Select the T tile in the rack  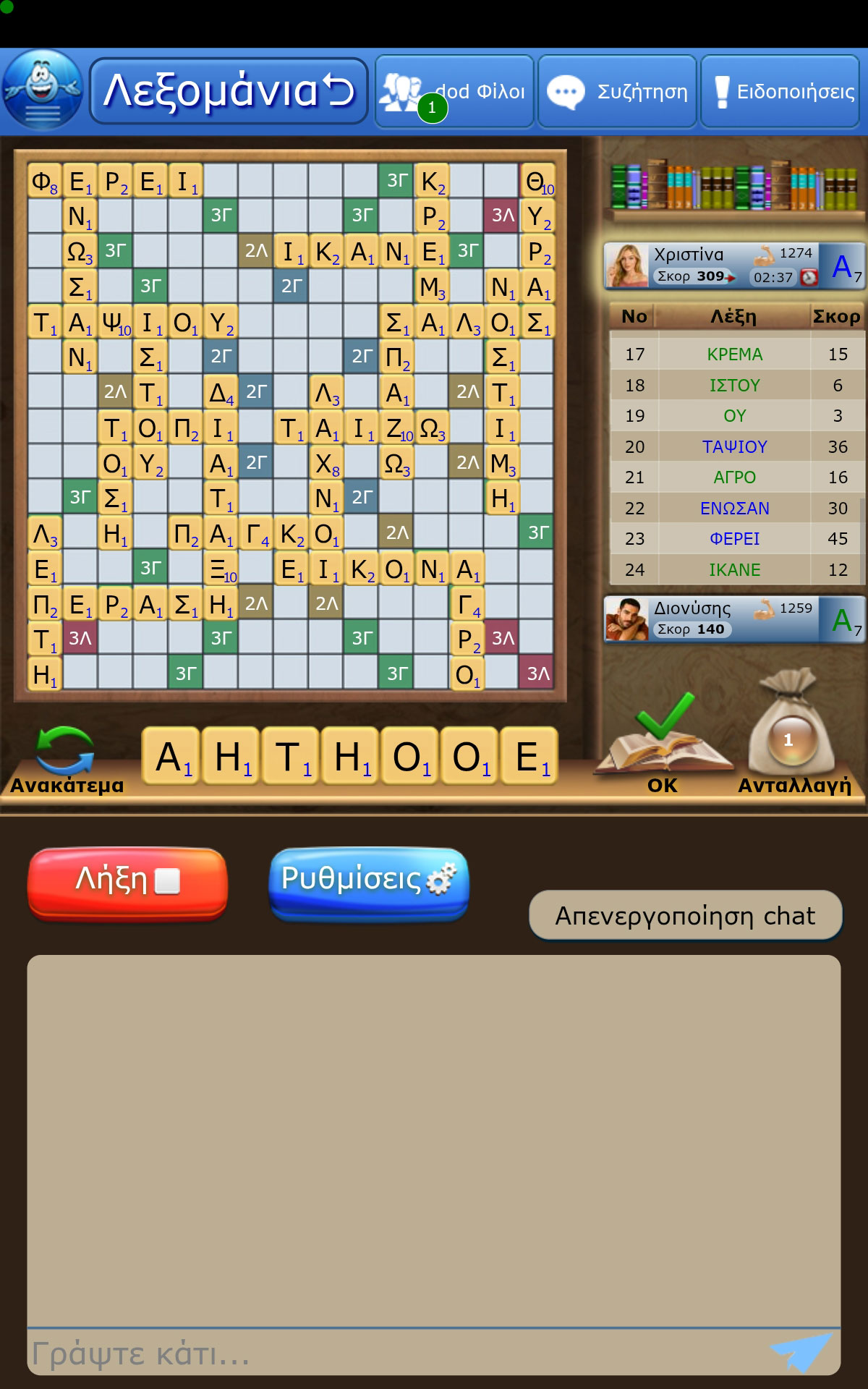click(x=292, y=757)
